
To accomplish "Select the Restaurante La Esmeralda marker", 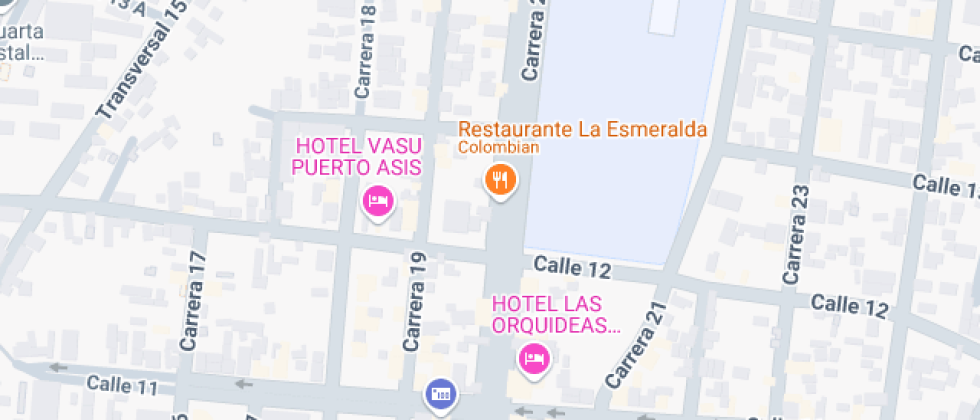I will [x=499, y=180].
